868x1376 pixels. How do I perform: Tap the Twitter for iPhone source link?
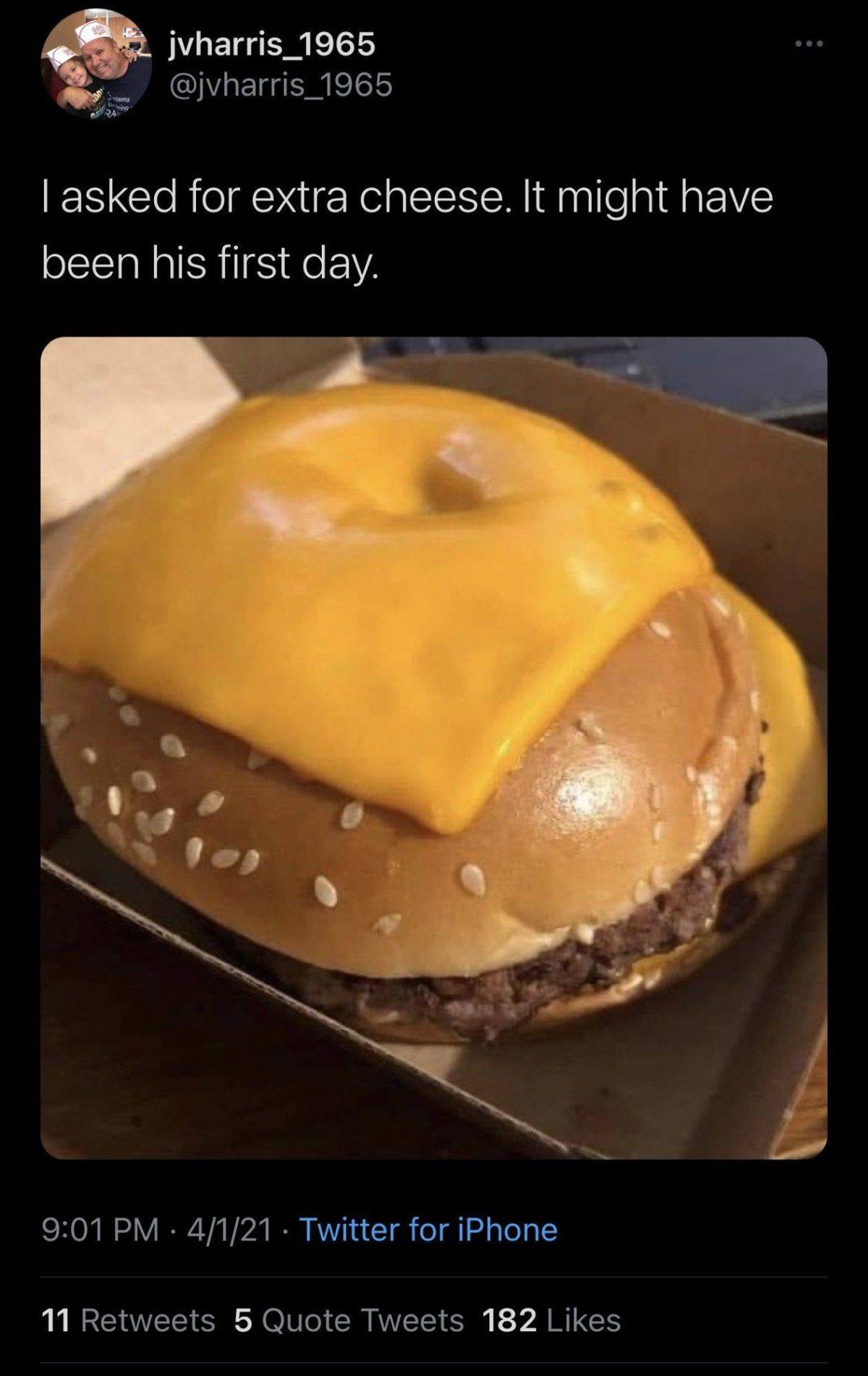pos(428,1229)
